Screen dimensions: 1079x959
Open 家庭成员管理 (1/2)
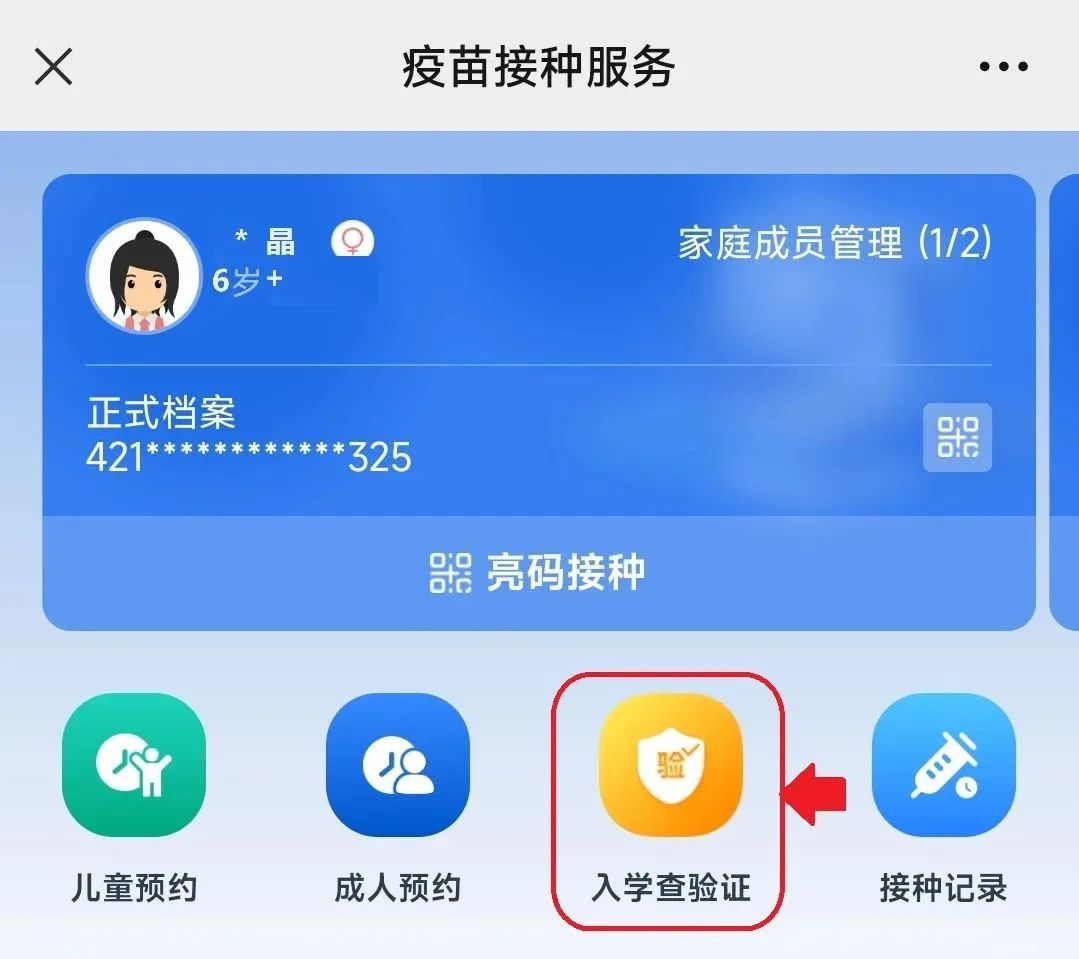(834, 243)
